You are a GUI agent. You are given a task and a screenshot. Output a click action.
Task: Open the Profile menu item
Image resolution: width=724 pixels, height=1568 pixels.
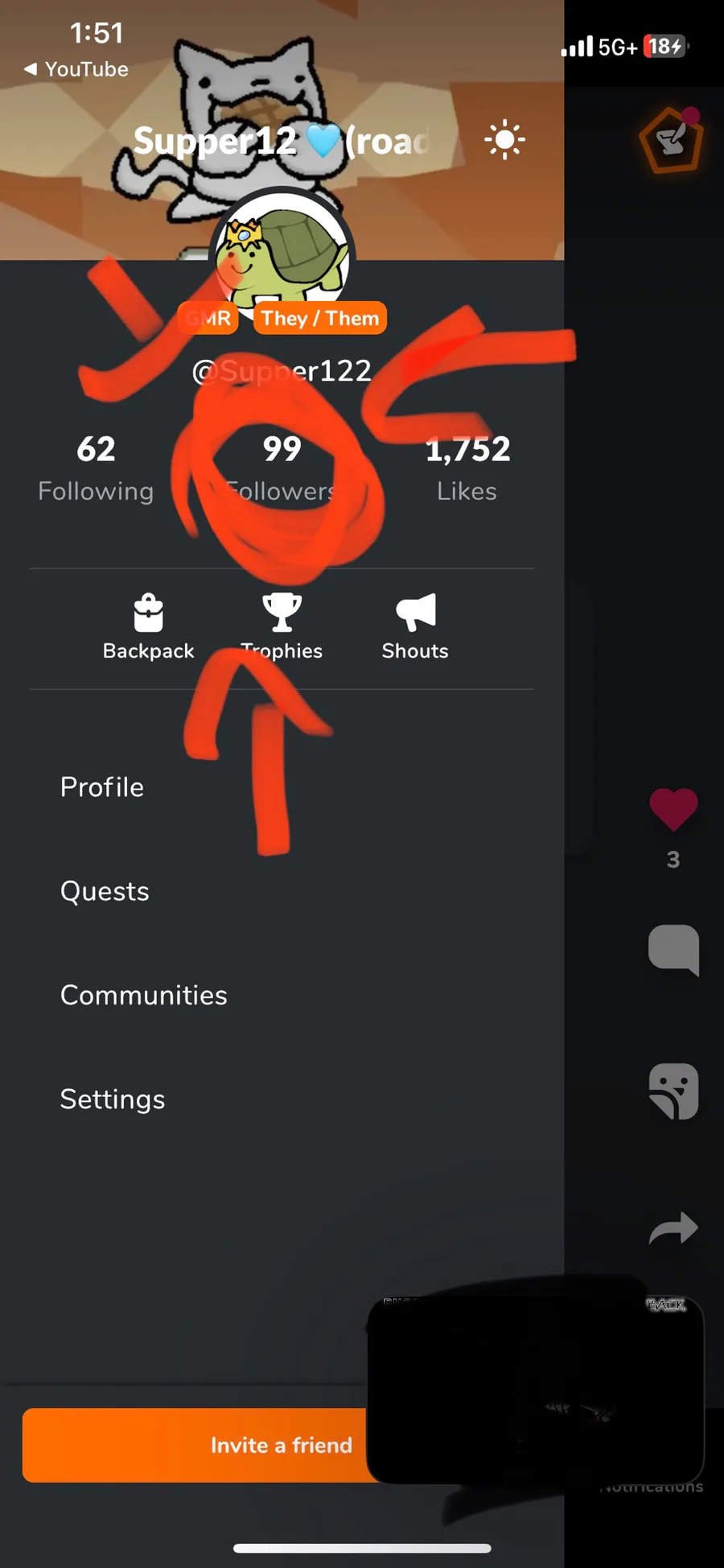(102, 787)
